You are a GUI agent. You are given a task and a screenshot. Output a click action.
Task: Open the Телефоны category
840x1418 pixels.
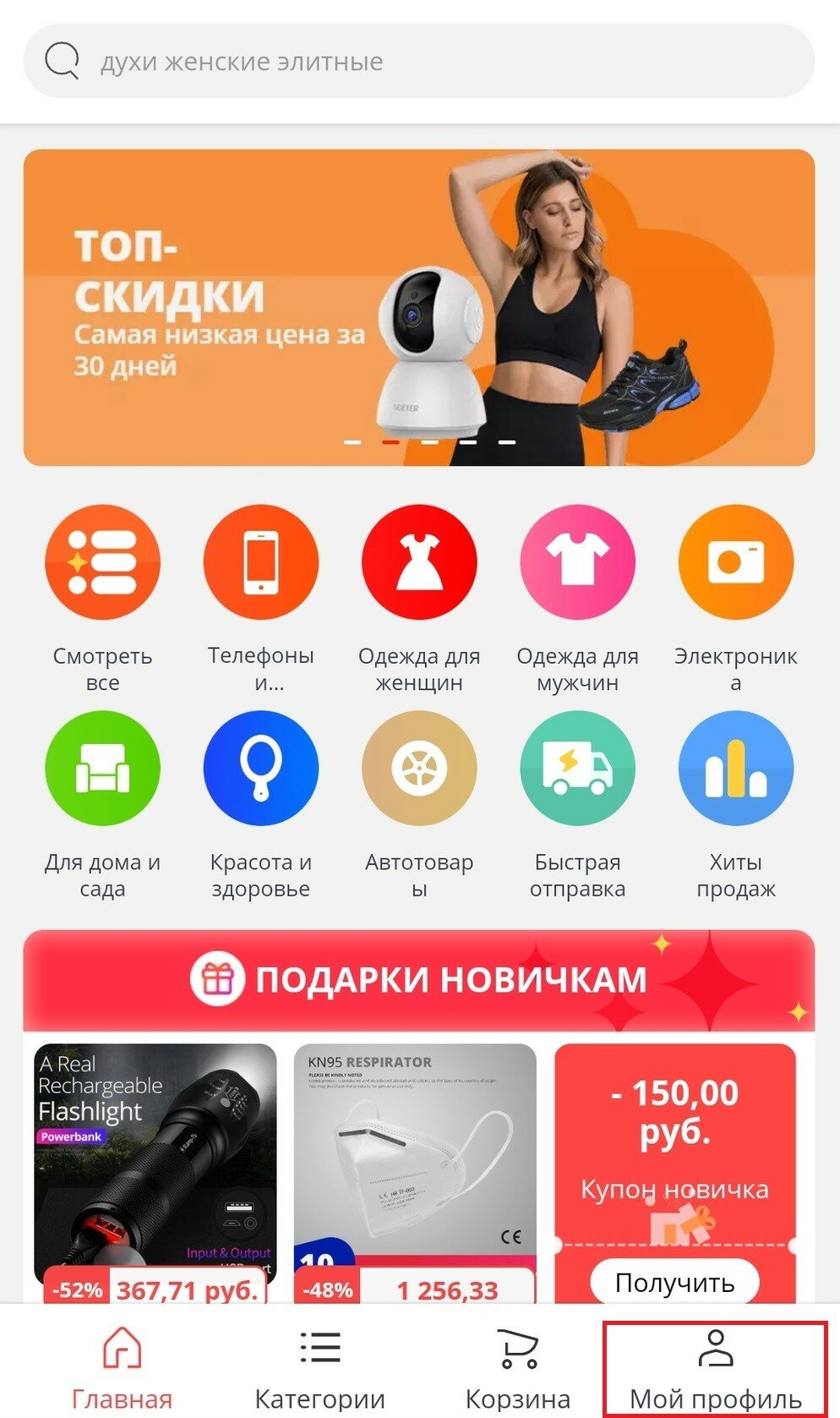click(260, 562)
